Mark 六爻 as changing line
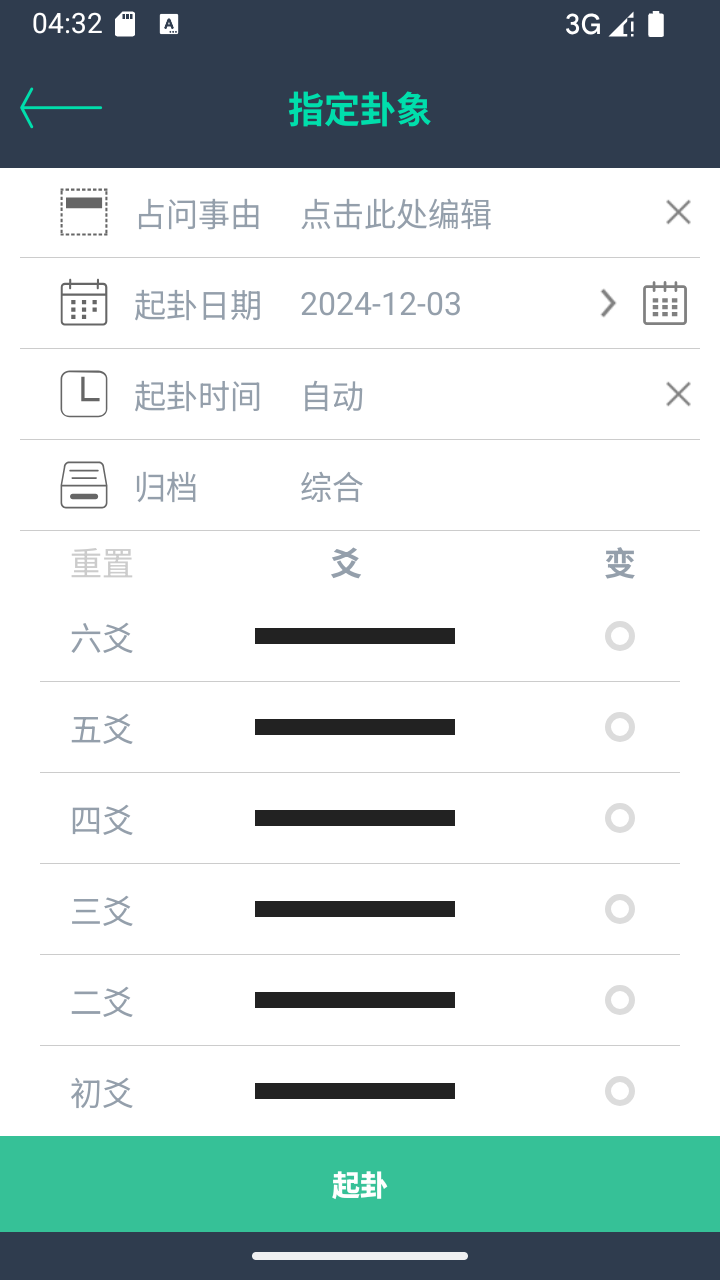 [620, 636]
